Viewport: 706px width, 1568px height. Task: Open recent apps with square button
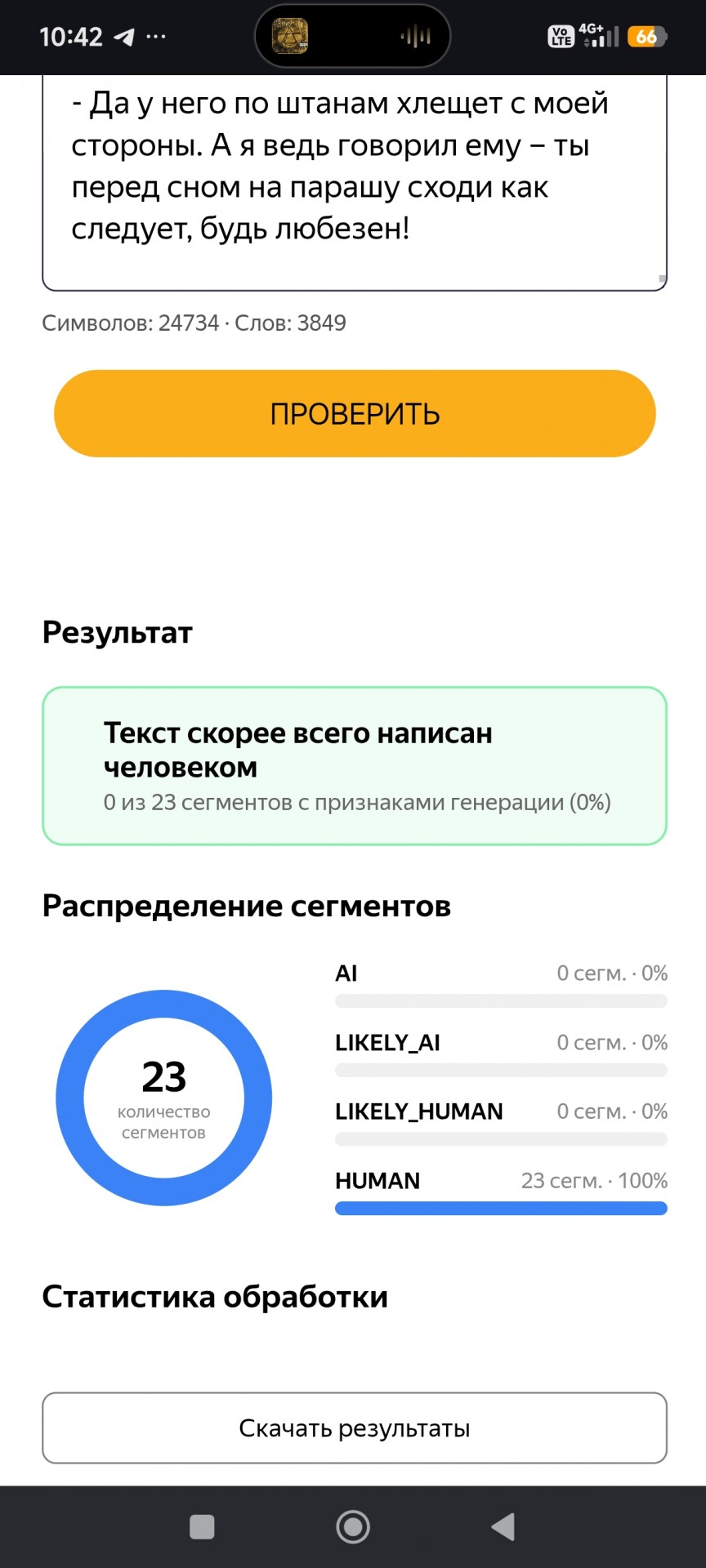(202, 1526)
